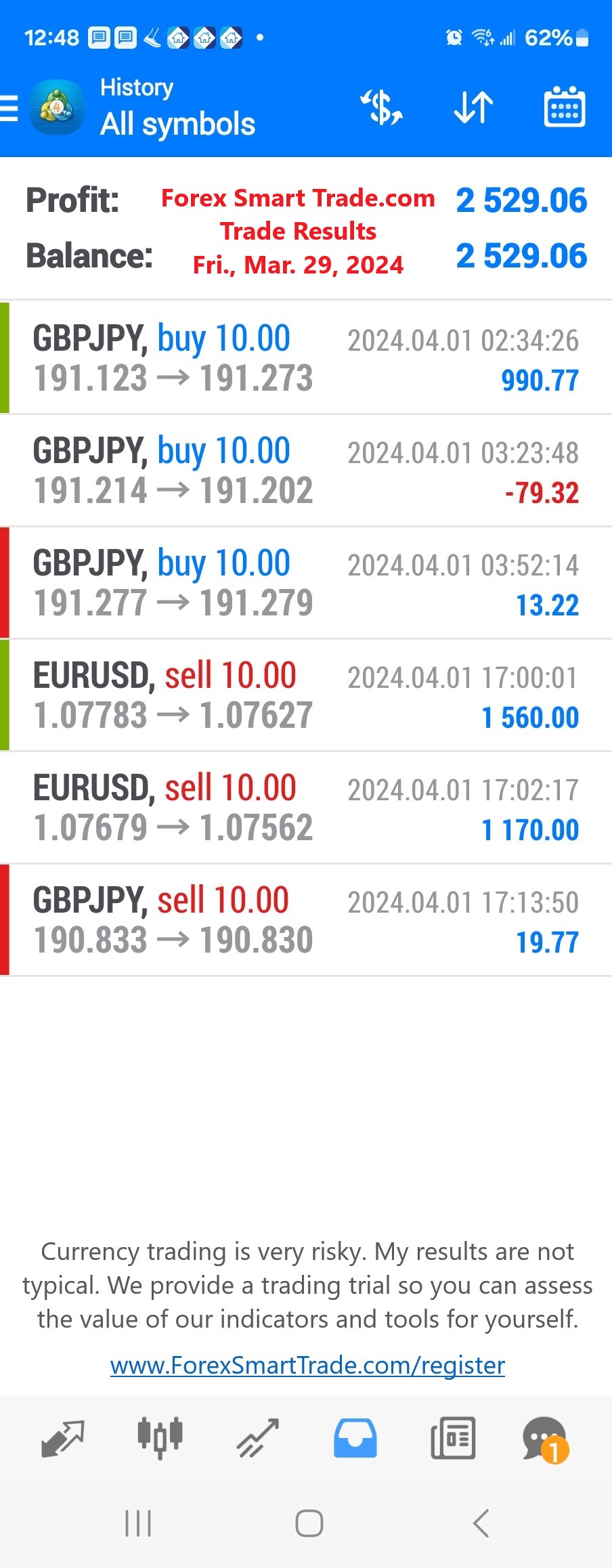
Task: Open the side menu drawer
Action: coord(11,108)
